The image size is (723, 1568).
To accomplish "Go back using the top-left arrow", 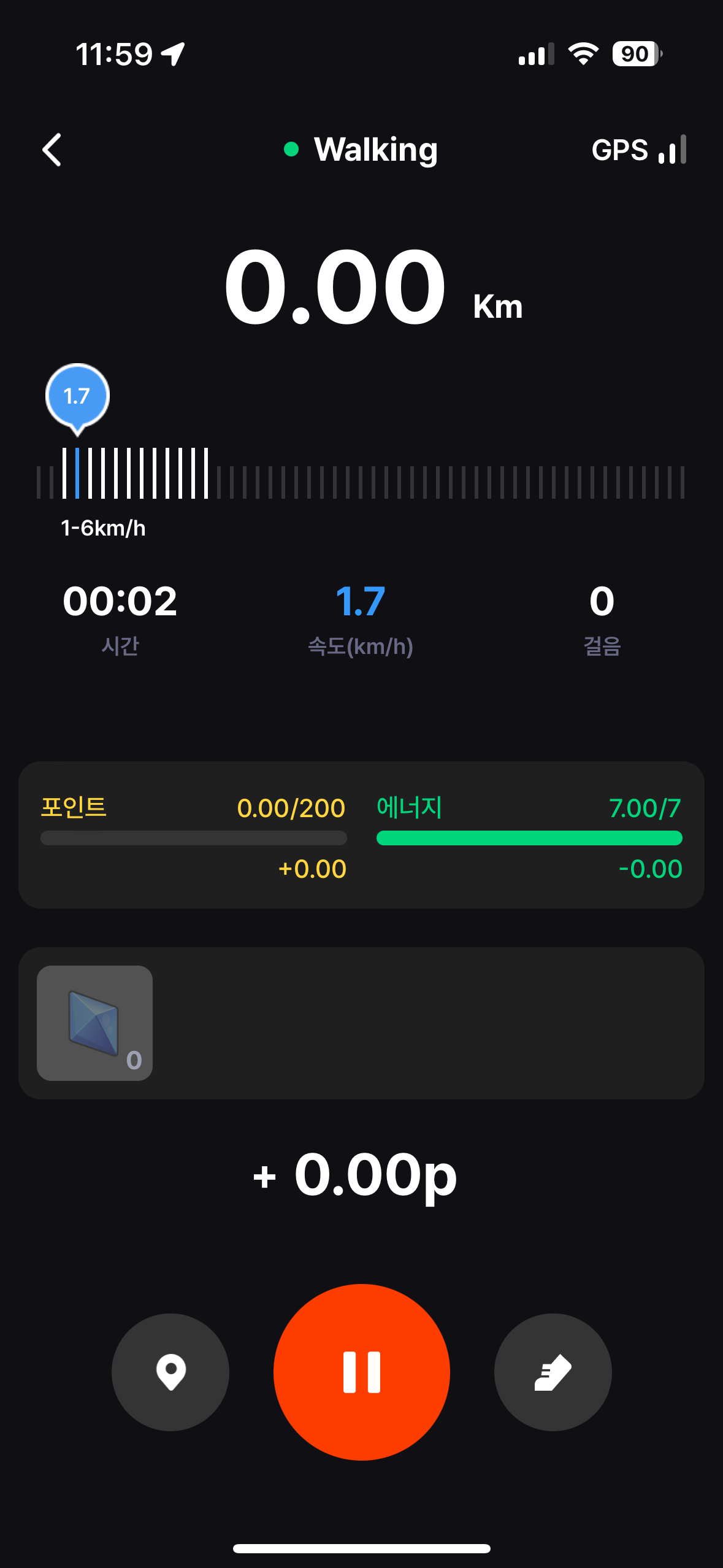I will (52, 150).
